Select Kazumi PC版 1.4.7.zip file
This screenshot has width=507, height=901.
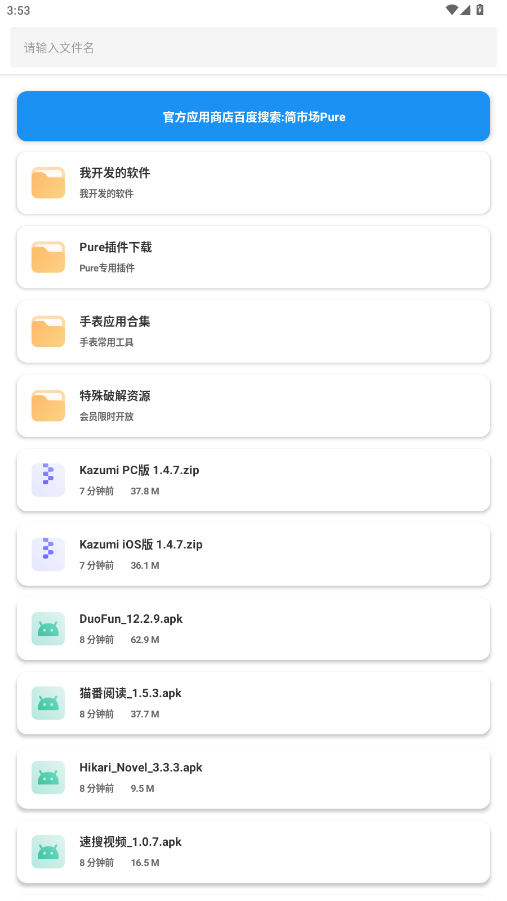253,480
